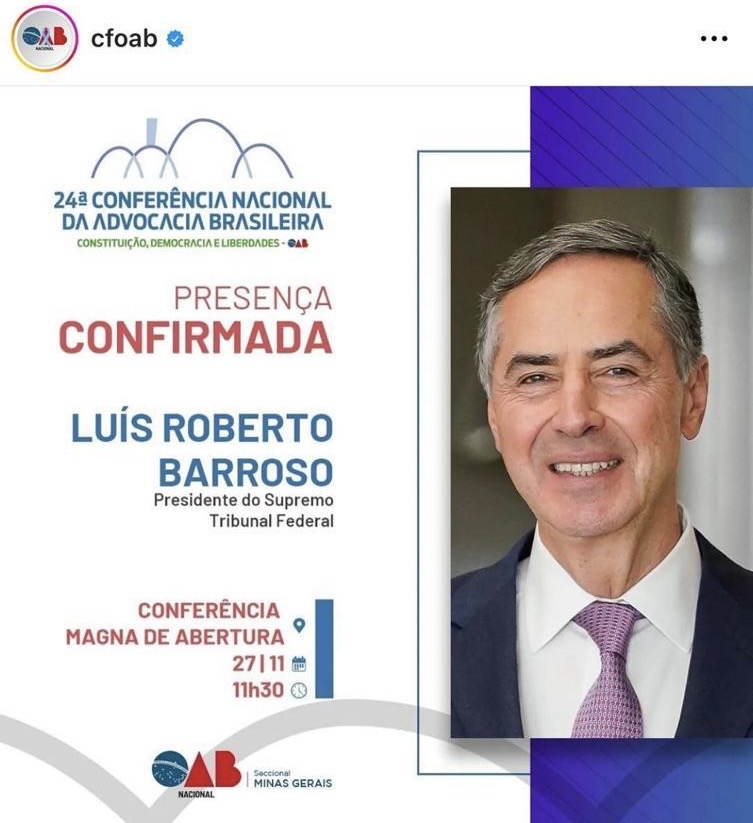Open cfoab's profile picture story
Viewport: 753px width, 823px height.
[x=44, y=39]
